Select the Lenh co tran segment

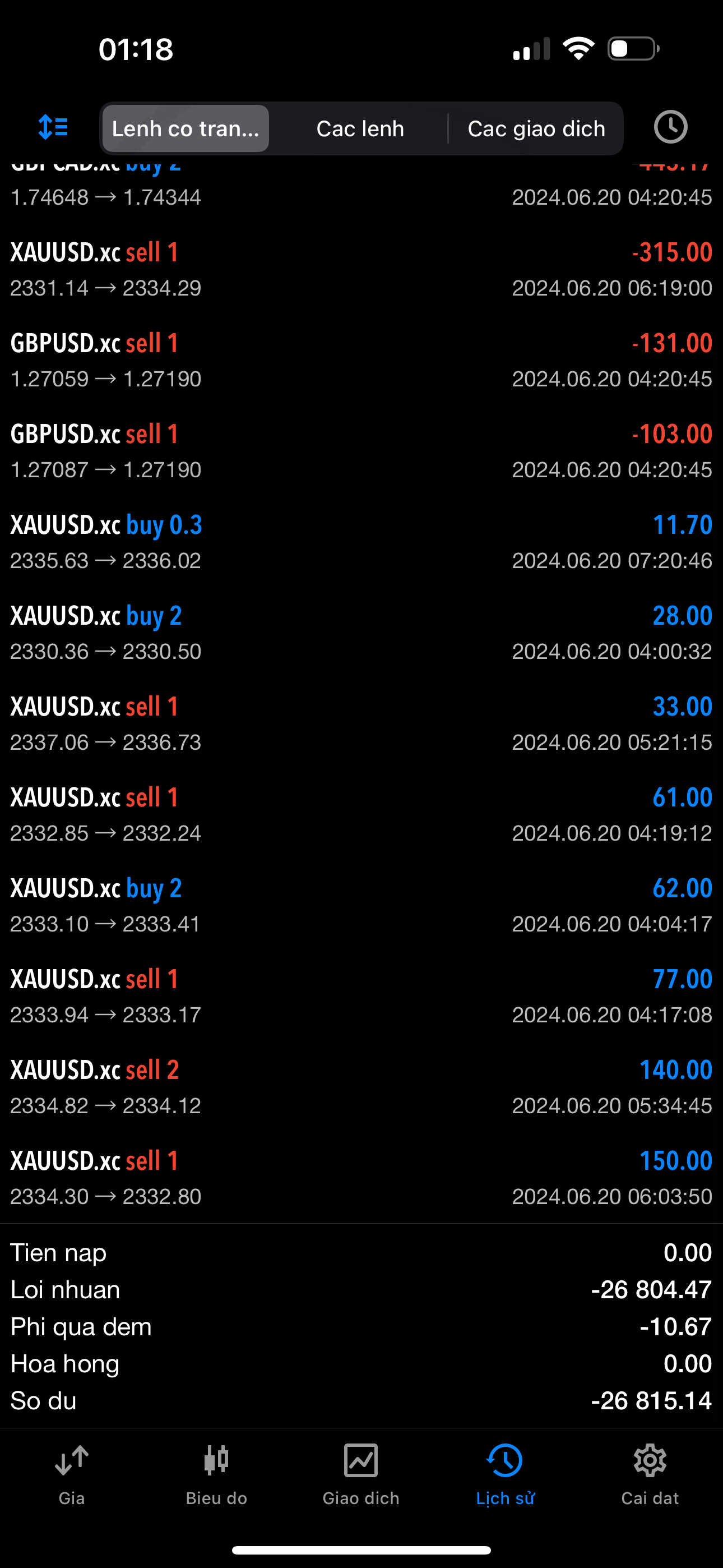click(x=186, y=128)
